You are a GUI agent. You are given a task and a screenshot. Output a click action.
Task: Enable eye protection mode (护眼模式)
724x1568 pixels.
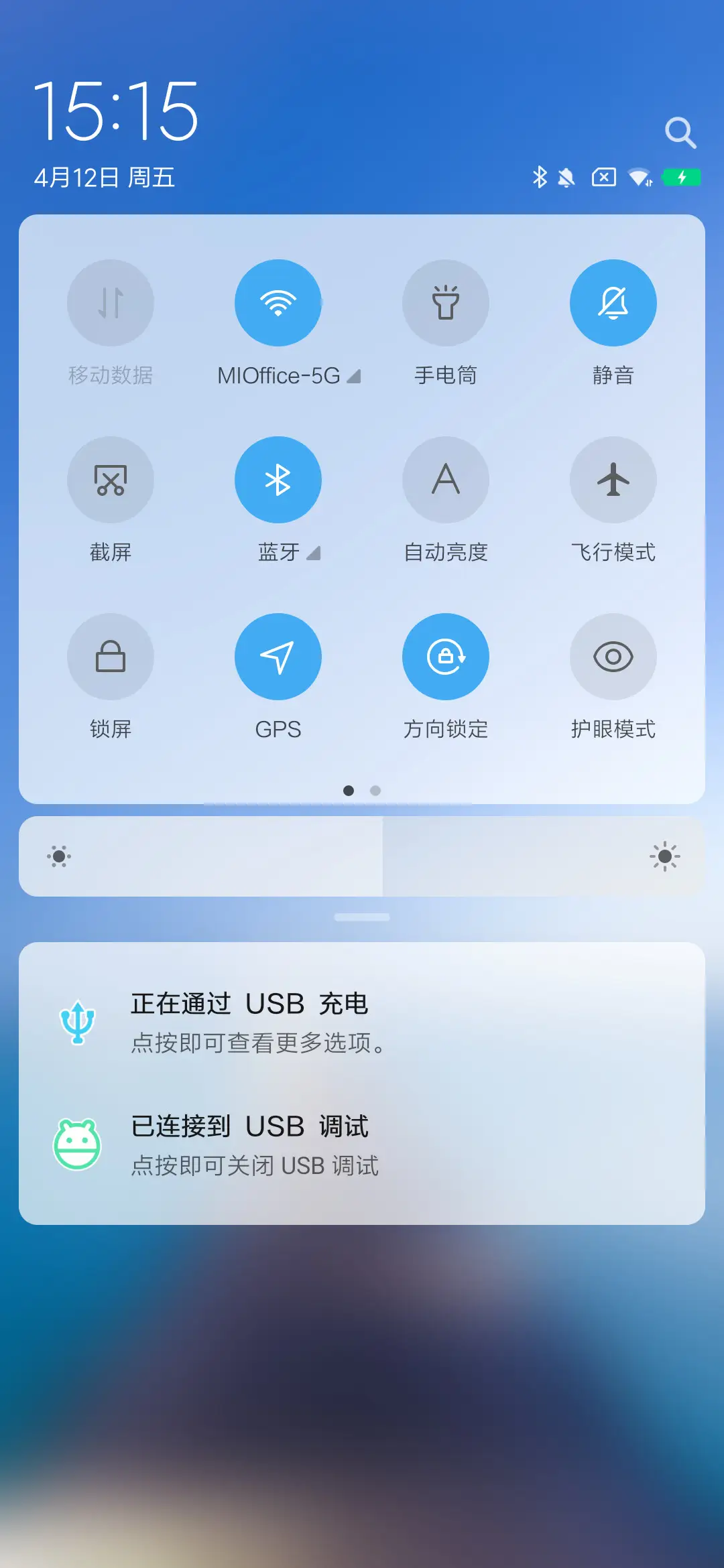pyautogui.click(x=613, y=657)
